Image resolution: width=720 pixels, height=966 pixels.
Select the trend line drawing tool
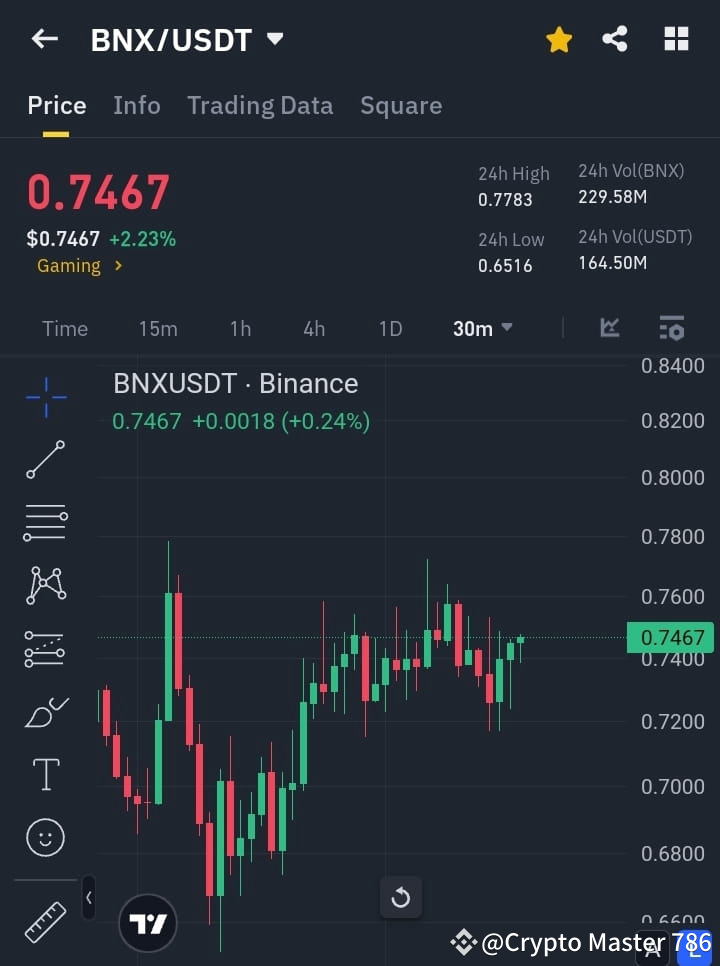pos(45,460)
